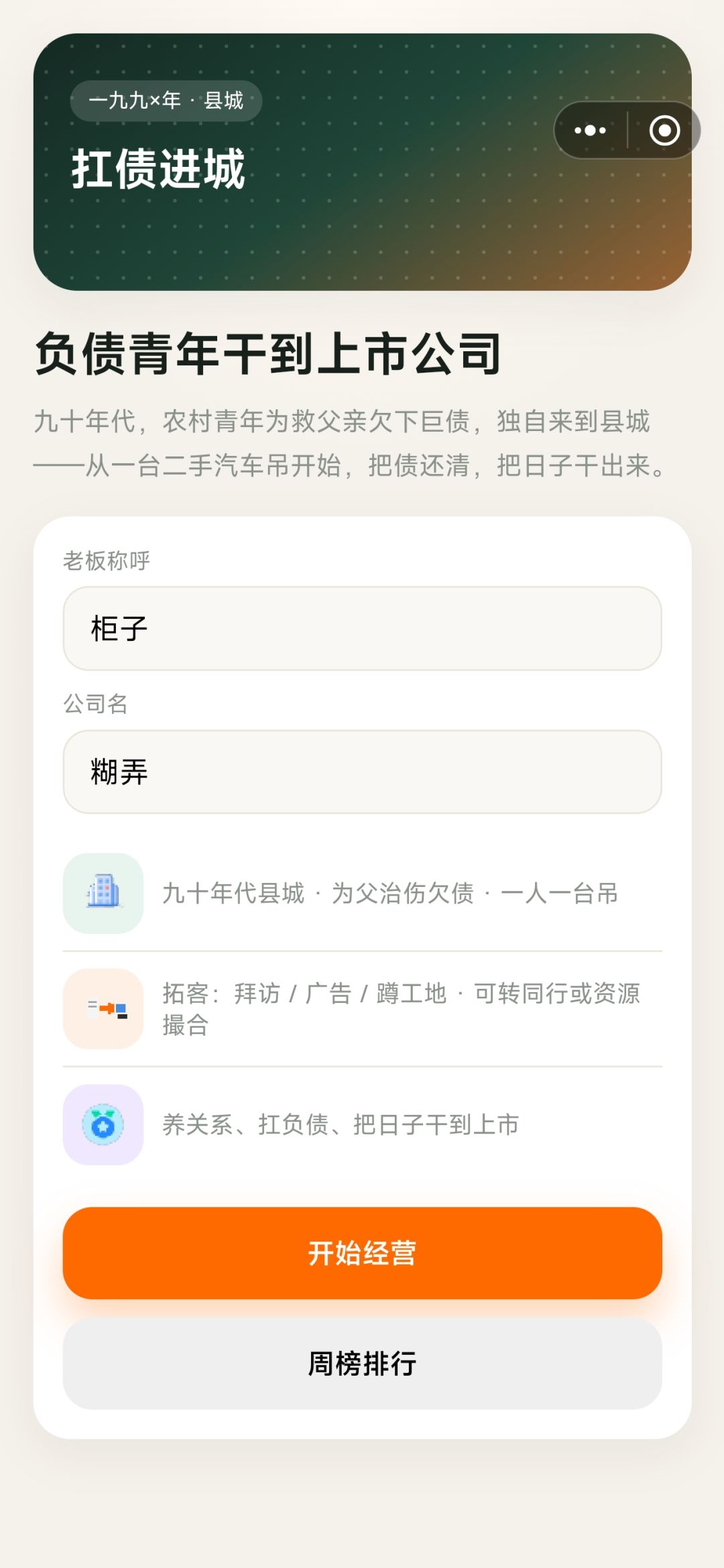The height and width of the screenshot is (1568, 724).
Task: Open 周榜排行 weekly leaderboard
Action: [362, 1364]
